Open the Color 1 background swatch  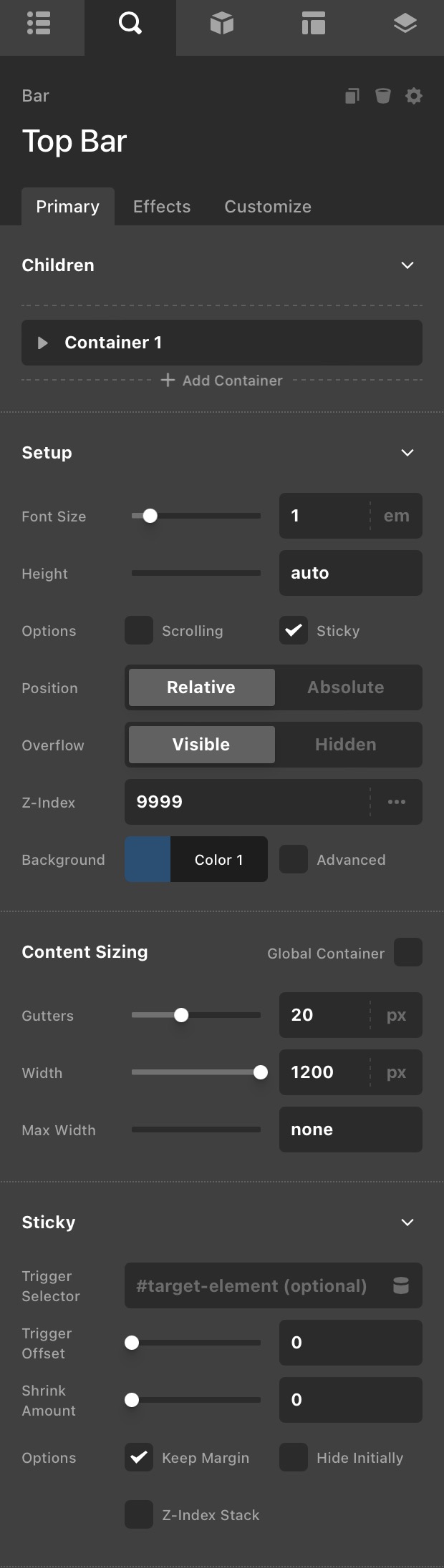pyautogui.click(x=148, y=859)
